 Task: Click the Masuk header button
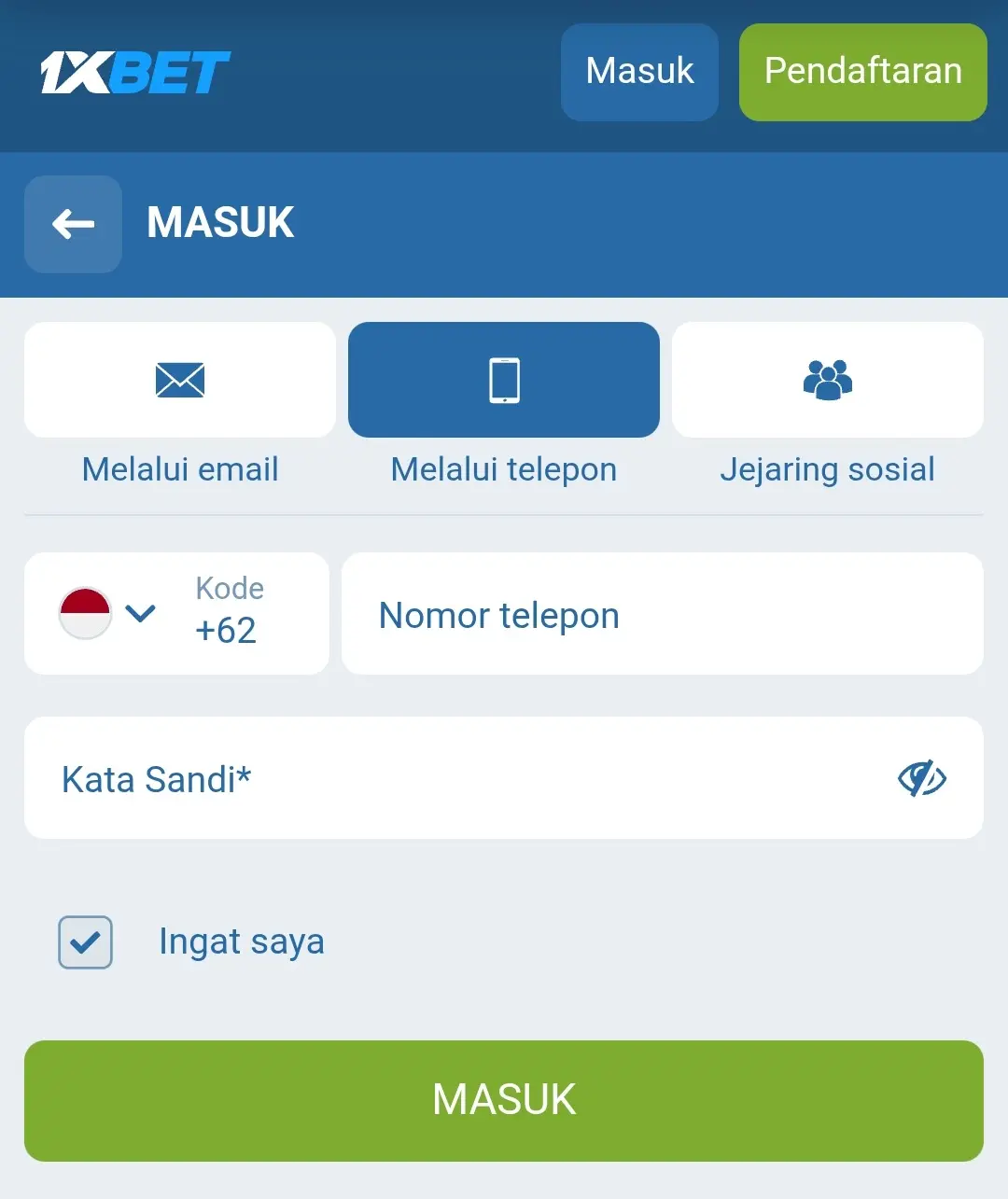tap(639, 72)
